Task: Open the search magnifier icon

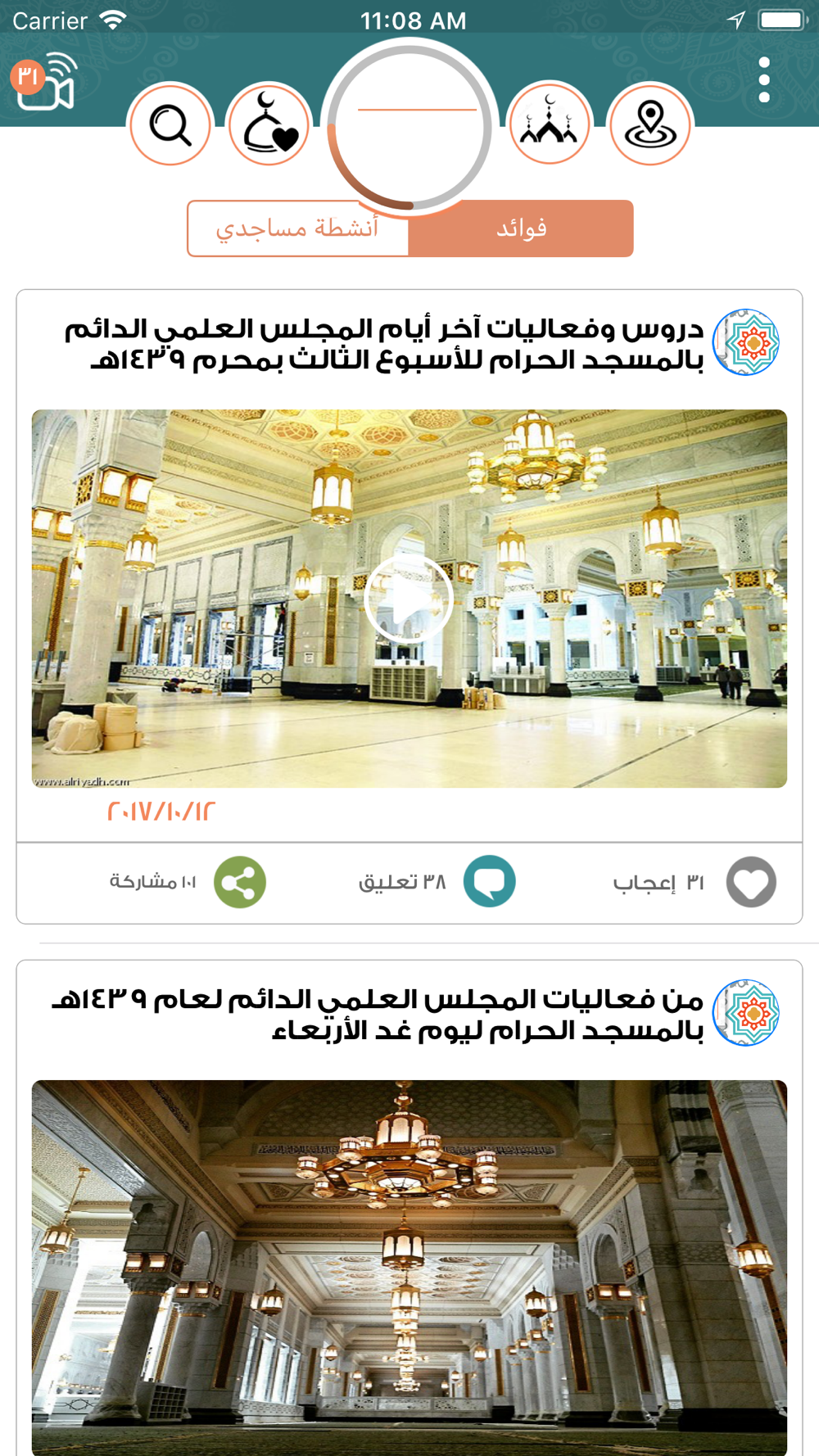Action: click(170, 125)
